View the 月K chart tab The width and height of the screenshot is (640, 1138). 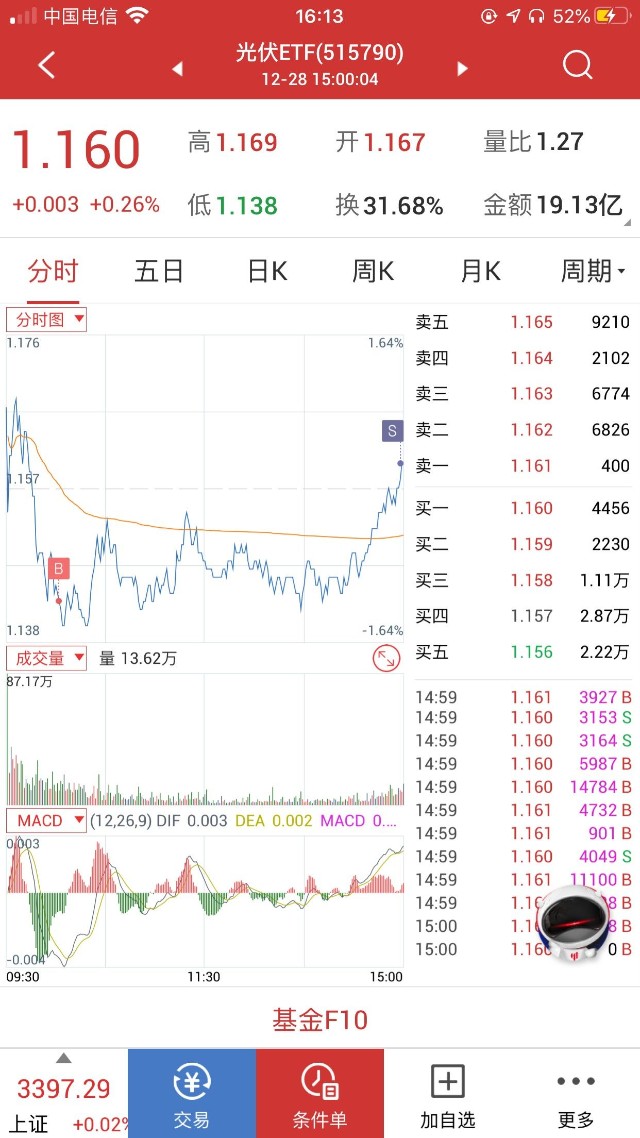coord(480,271)
